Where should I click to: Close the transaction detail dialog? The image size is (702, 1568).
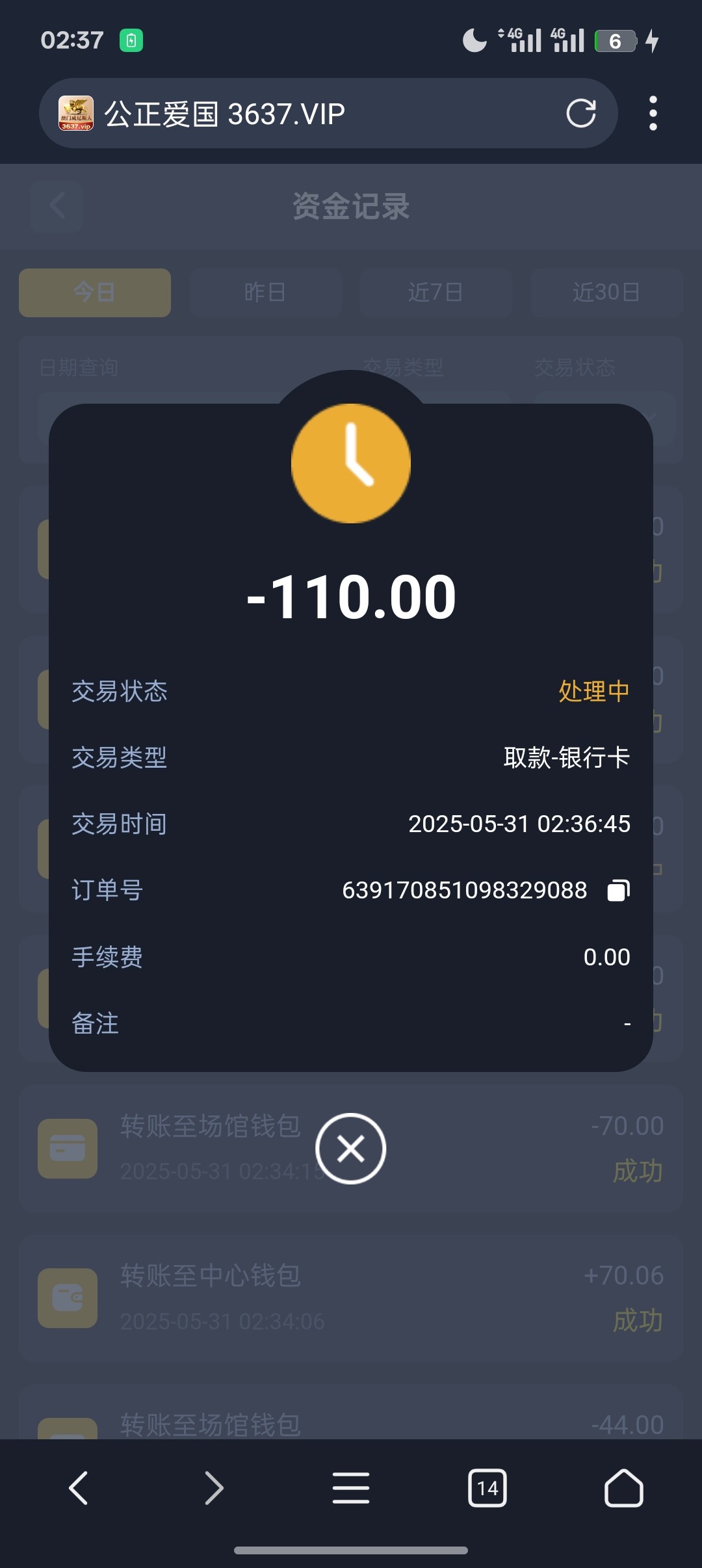tap(351, 1149)
